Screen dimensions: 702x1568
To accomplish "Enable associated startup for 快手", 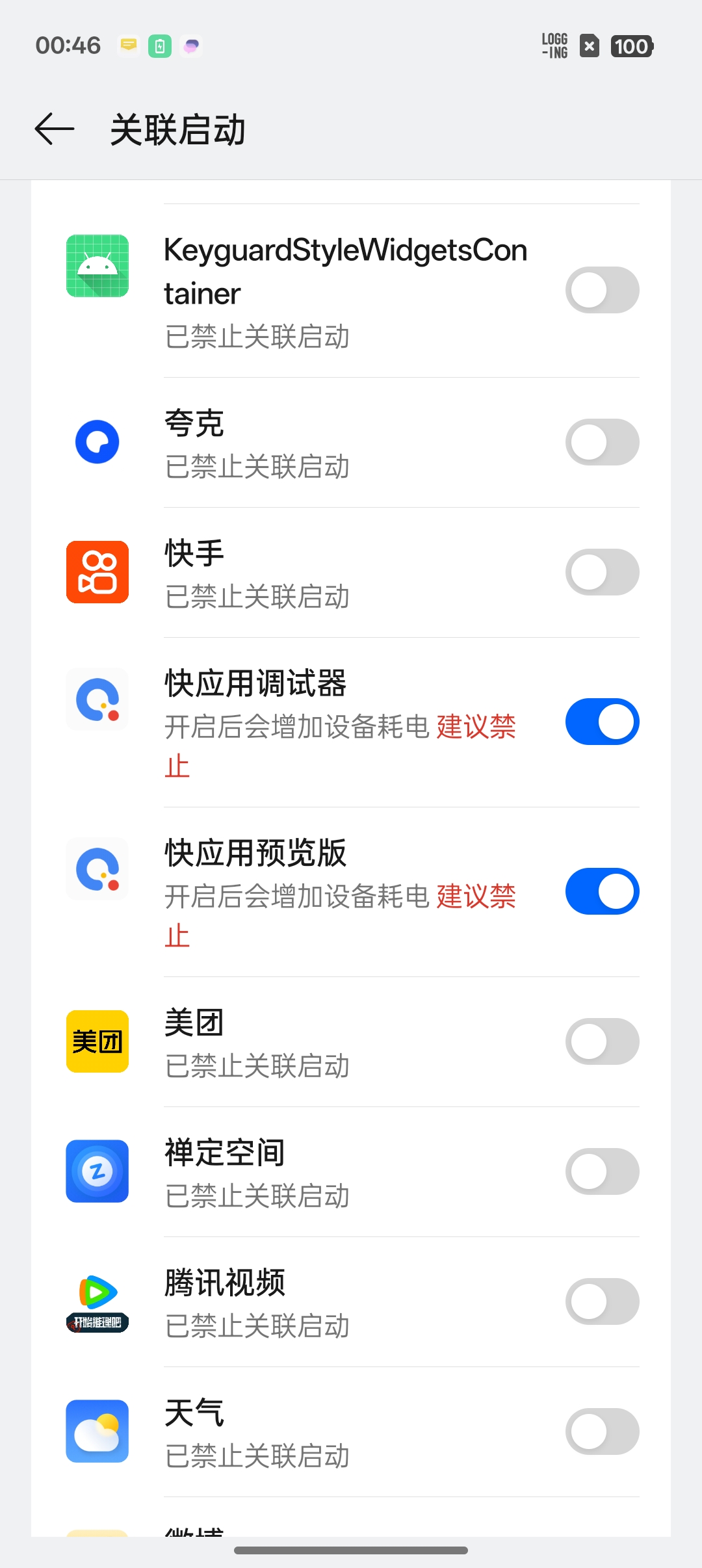I will click(x=601, y=572).
